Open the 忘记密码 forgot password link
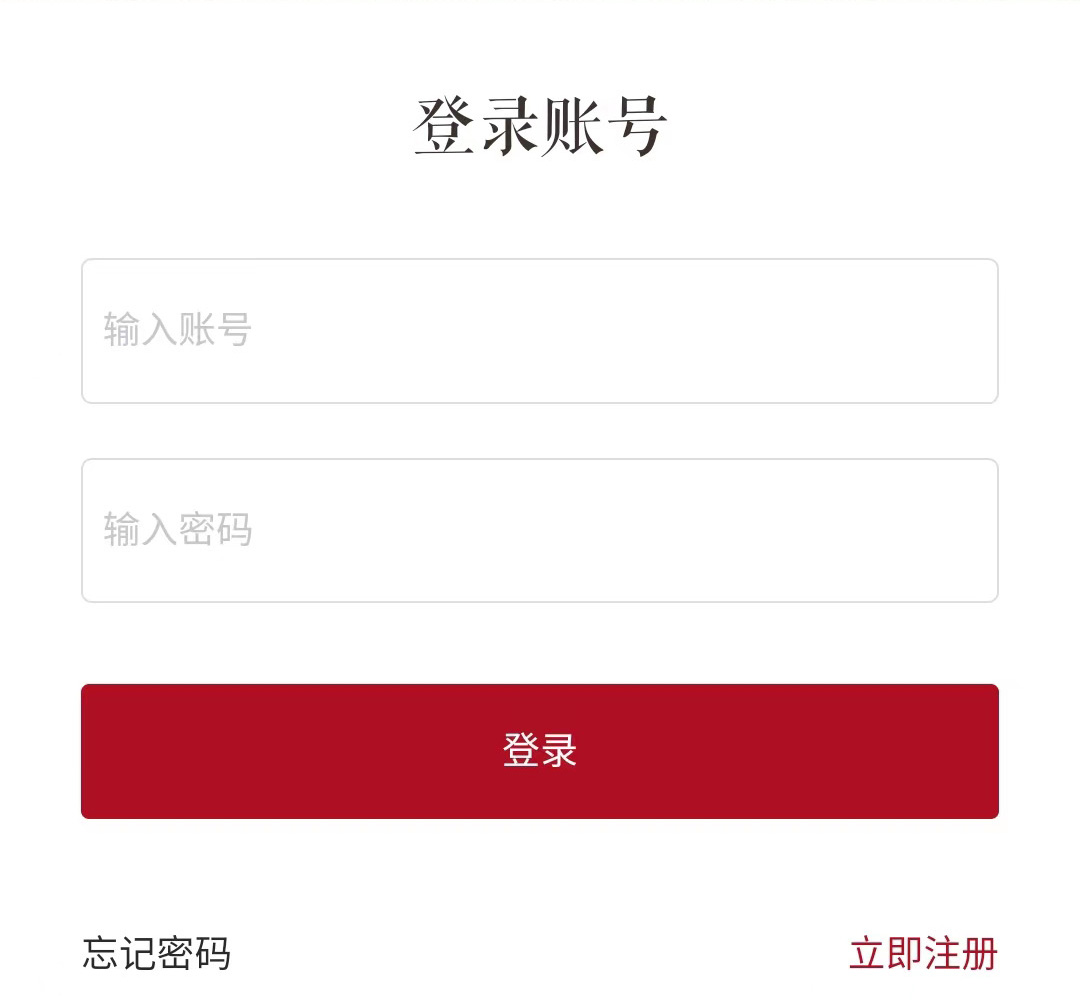 [157, 954]
